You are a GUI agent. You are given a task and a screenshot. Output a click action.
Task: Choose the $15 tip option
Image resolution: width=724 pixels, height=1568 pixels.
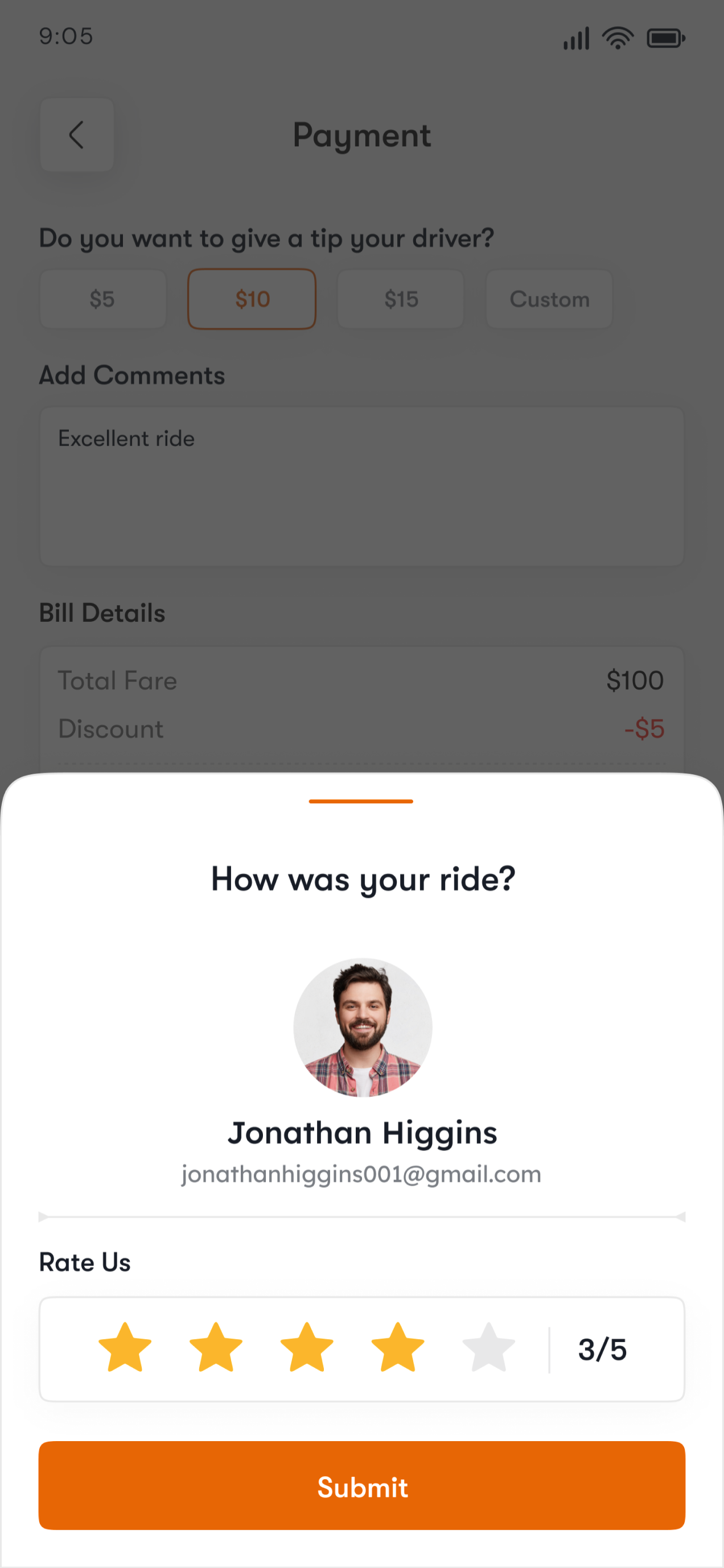point(401,299)
